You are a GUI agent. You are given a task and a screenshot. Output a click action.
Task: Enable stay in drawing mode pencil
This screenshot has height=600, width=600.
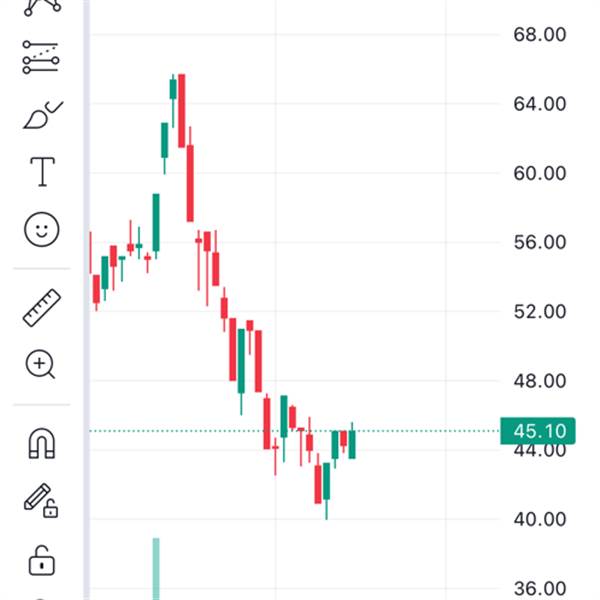pos(41,501)
